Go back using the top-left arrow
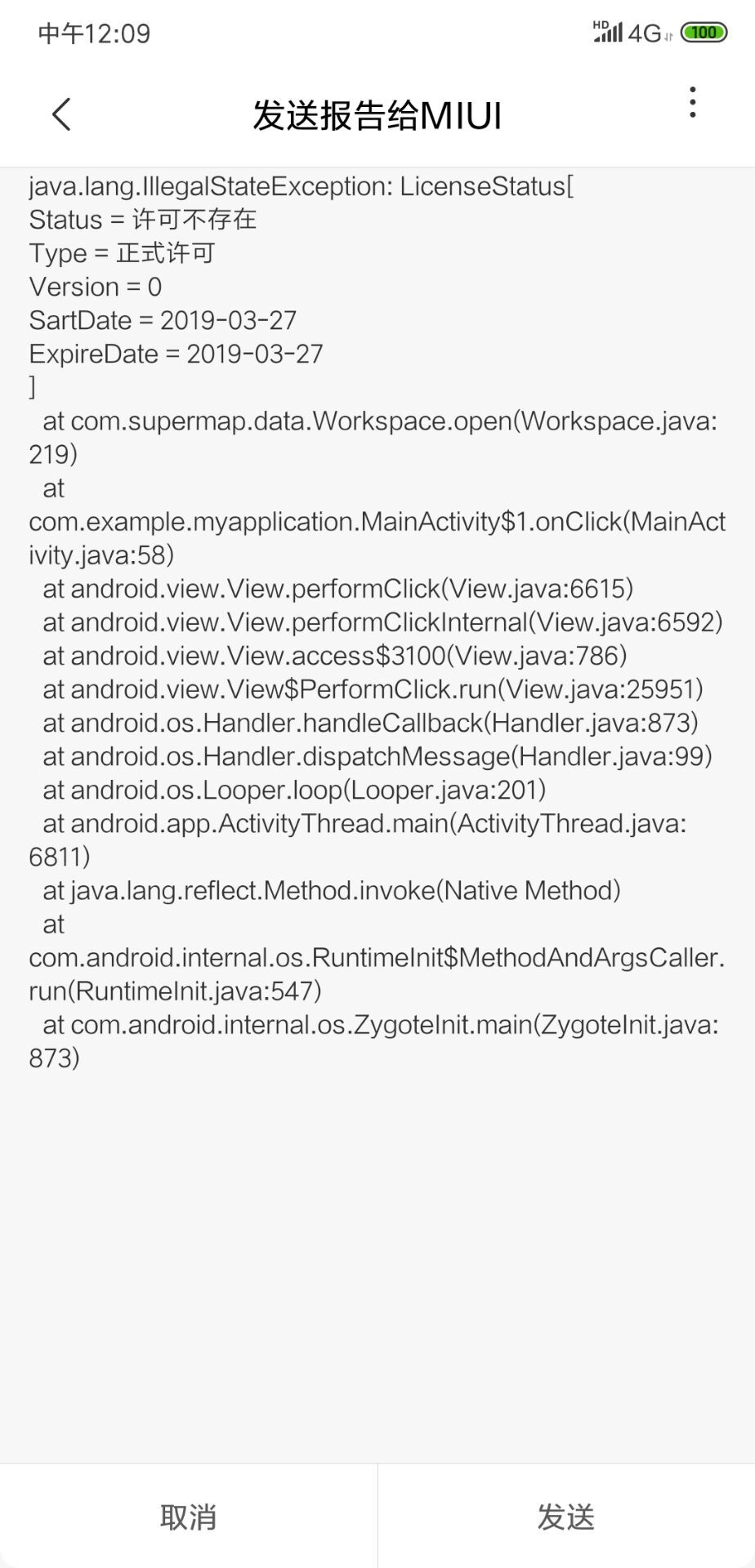 tap(62, 114)
